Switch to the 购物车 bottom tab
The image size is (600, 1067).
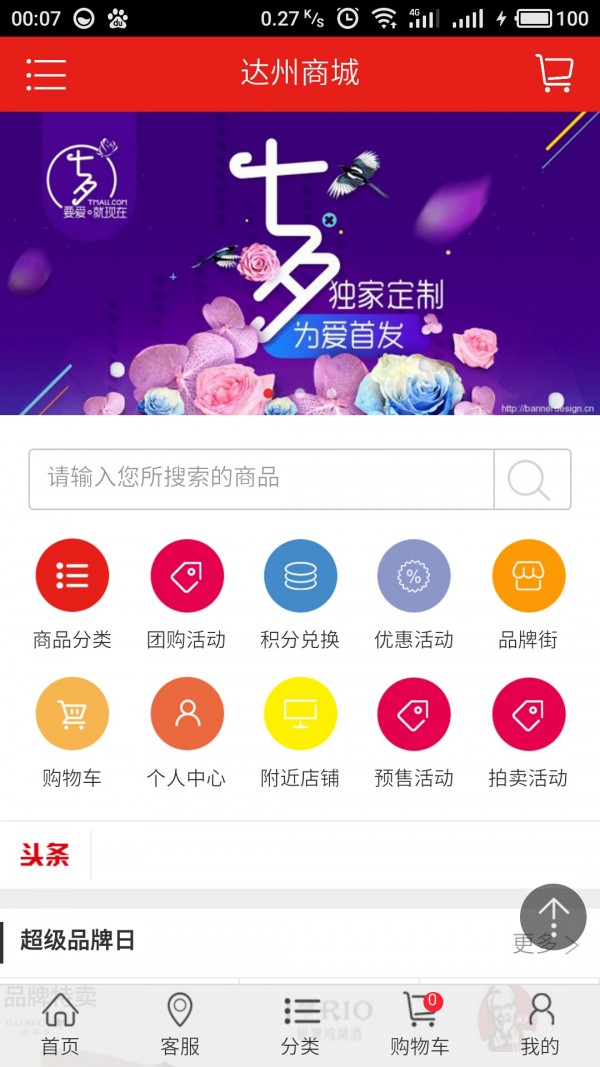[x=420, y=1024]
